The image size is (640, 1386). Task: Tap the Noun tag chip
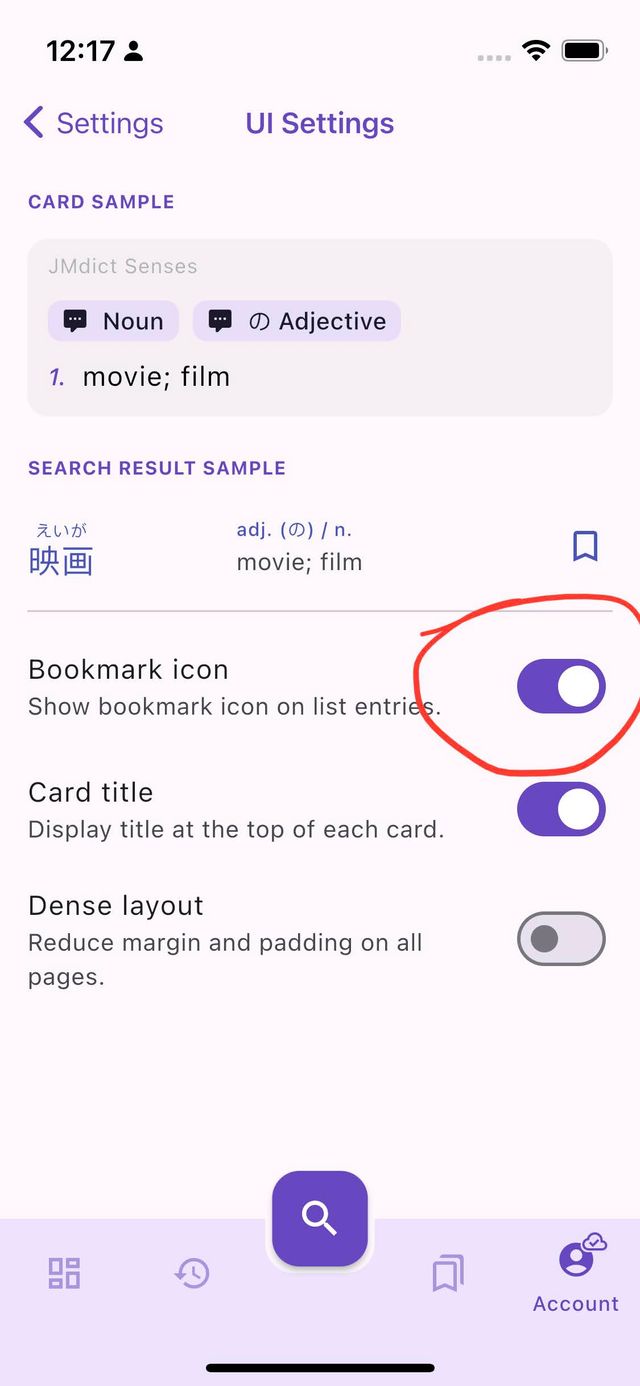pyautogui.click(x=113, y=321)
